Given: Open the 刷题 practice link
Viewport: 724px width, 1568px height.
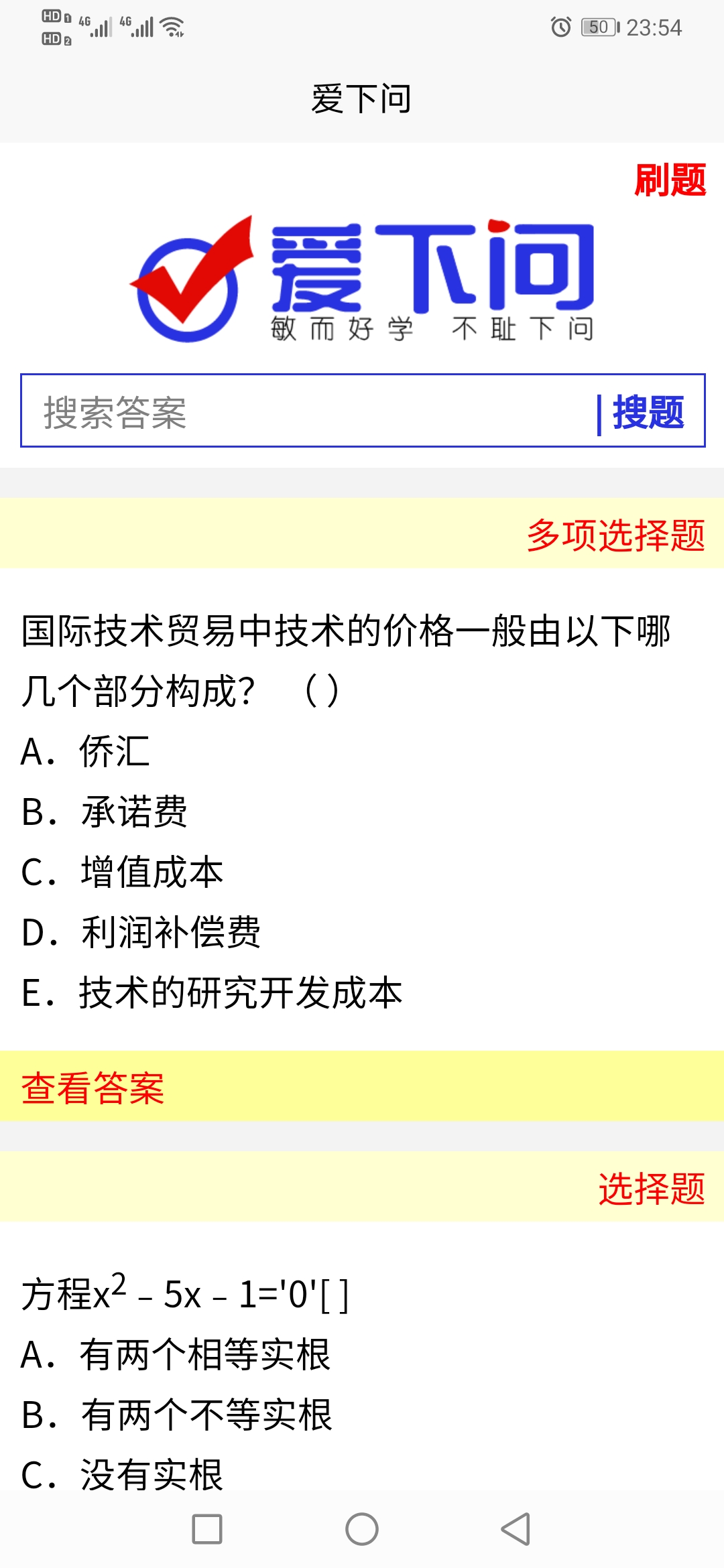Looking at the screenshot, I should point(670,180).
